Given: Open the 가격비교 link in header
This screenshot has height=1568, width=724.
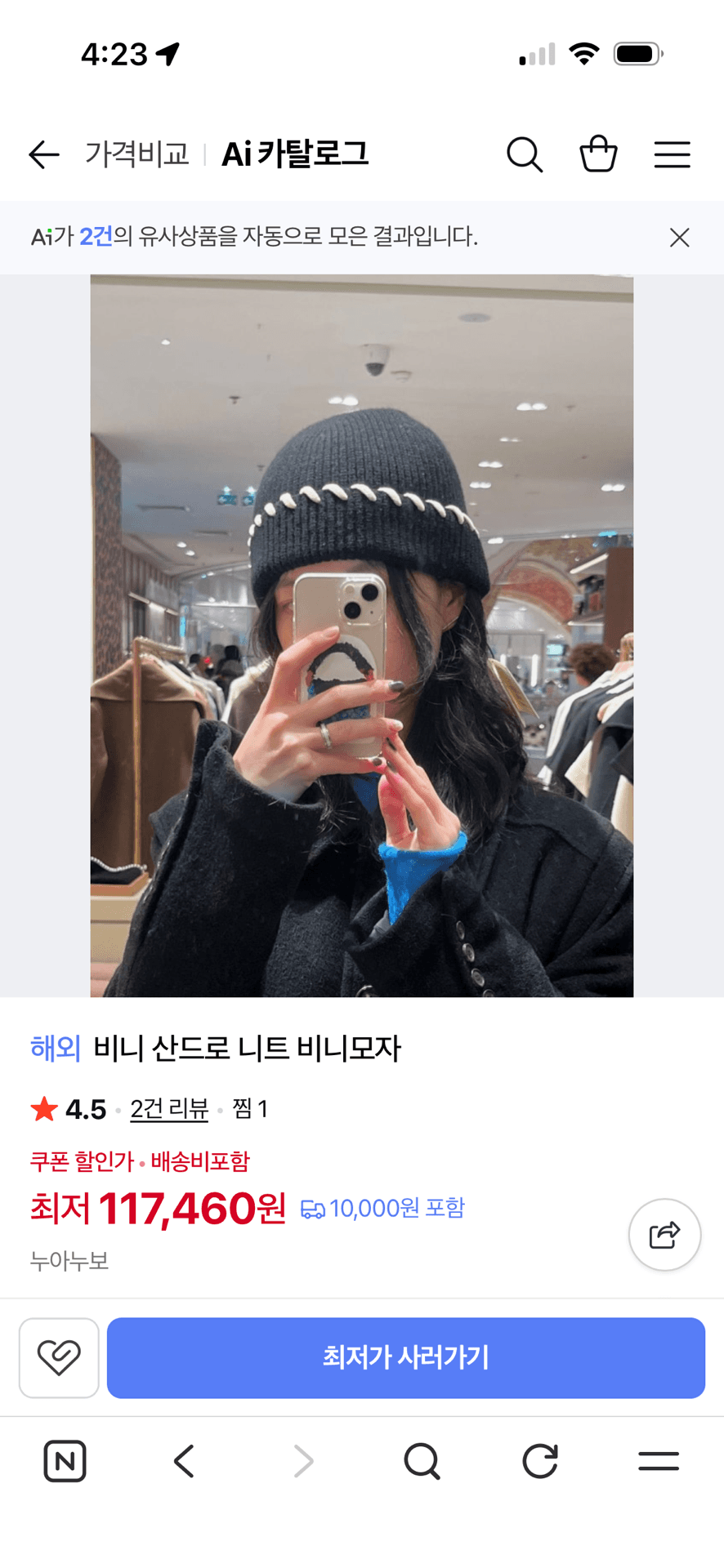Looking at the screenshot, I should tap(136, 154).
